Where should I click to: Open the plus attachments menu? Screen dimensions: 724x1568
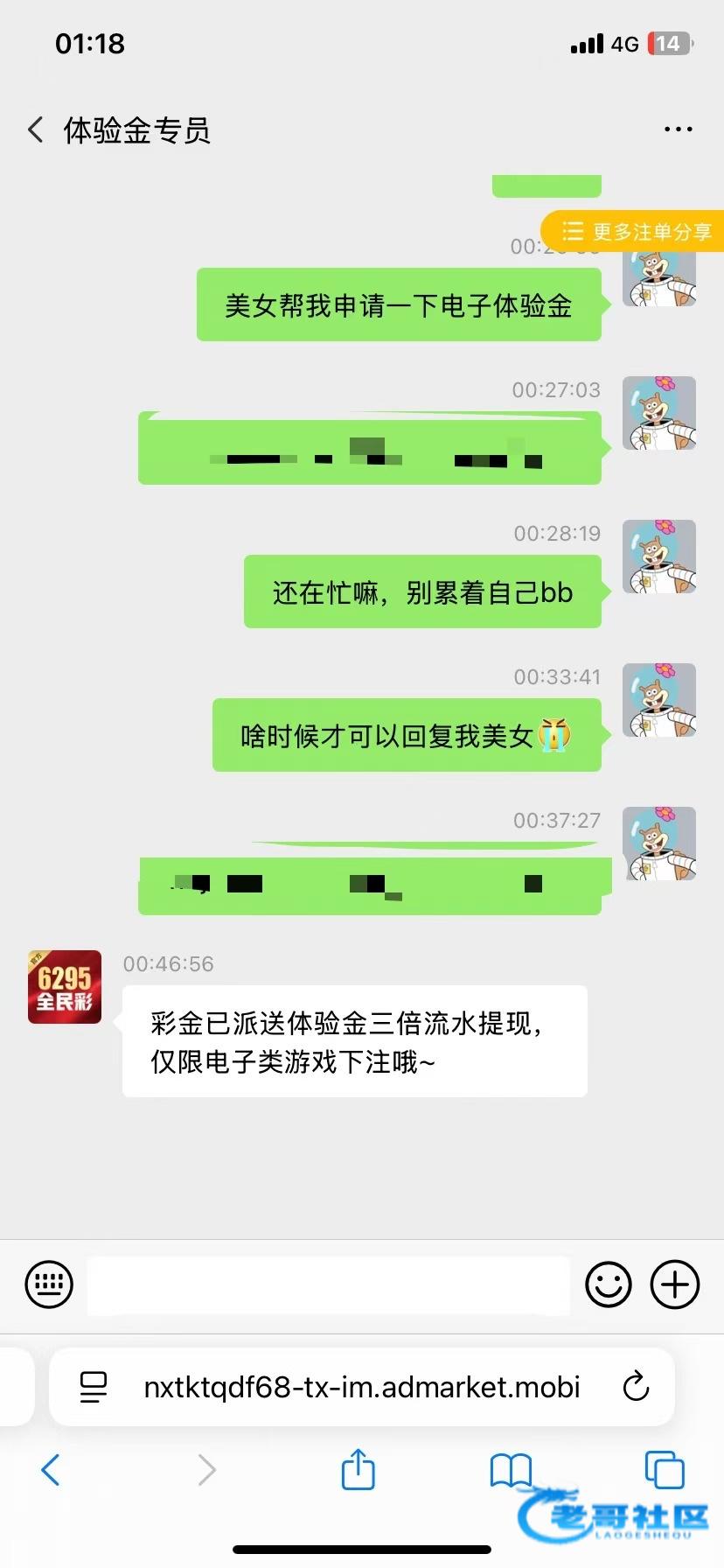point(675,1284)
